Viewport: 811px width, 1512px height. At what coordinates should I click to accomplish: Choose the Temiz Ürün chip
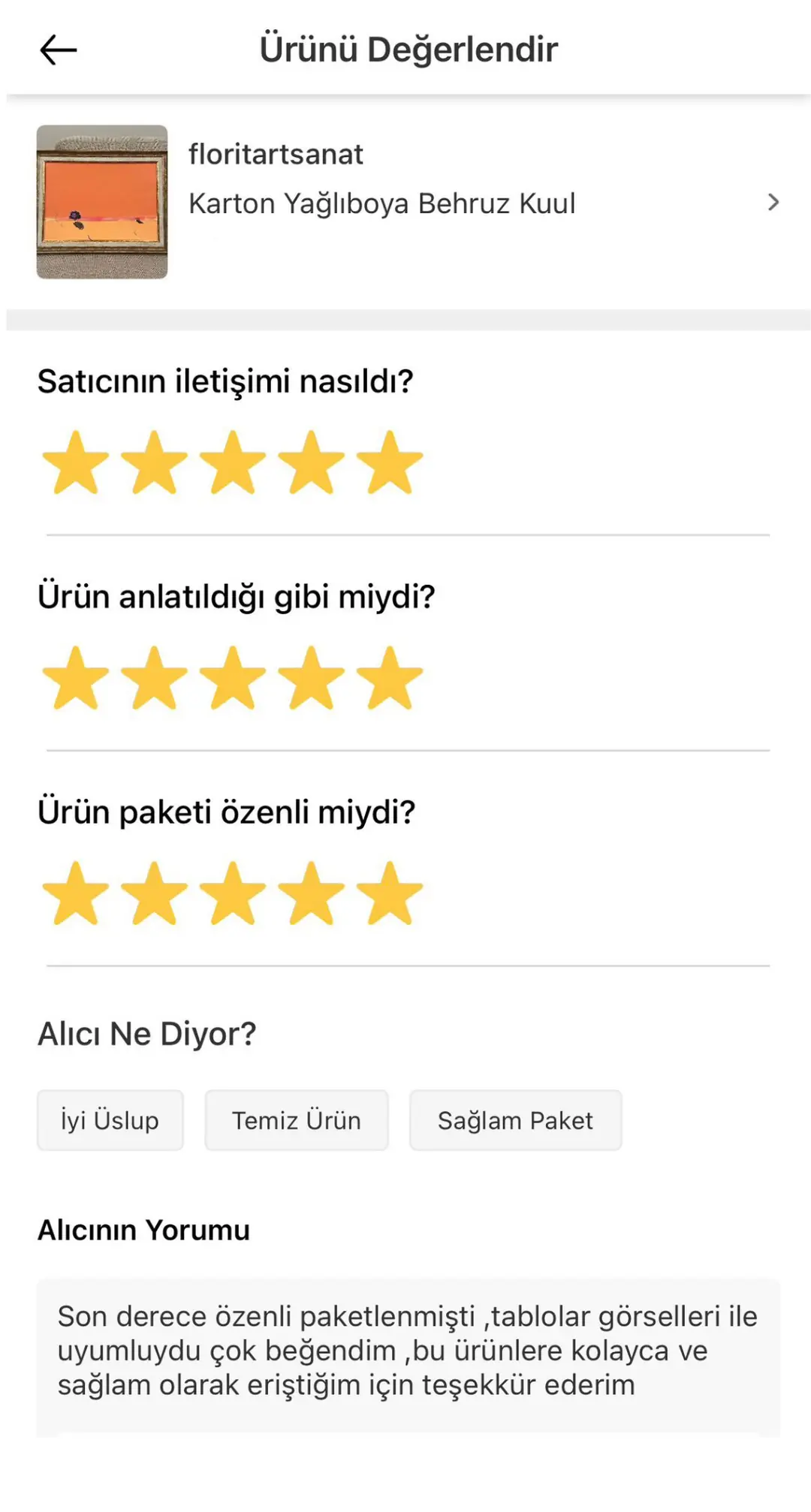tap(297, 1120)
